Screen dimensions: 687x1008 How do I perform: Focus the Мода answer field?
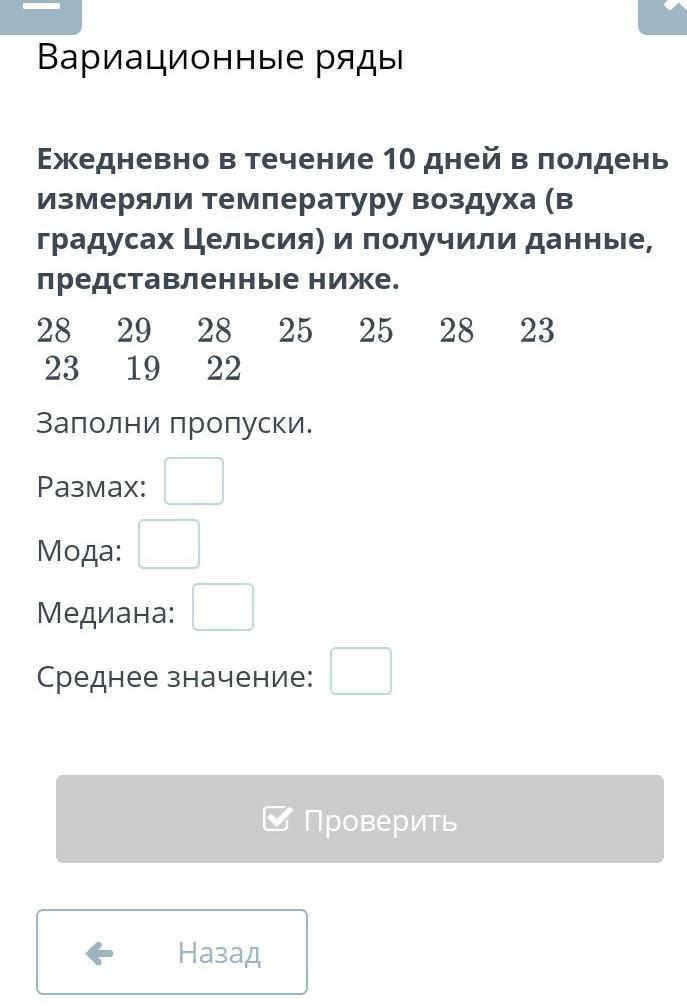[x=169, y=544]
